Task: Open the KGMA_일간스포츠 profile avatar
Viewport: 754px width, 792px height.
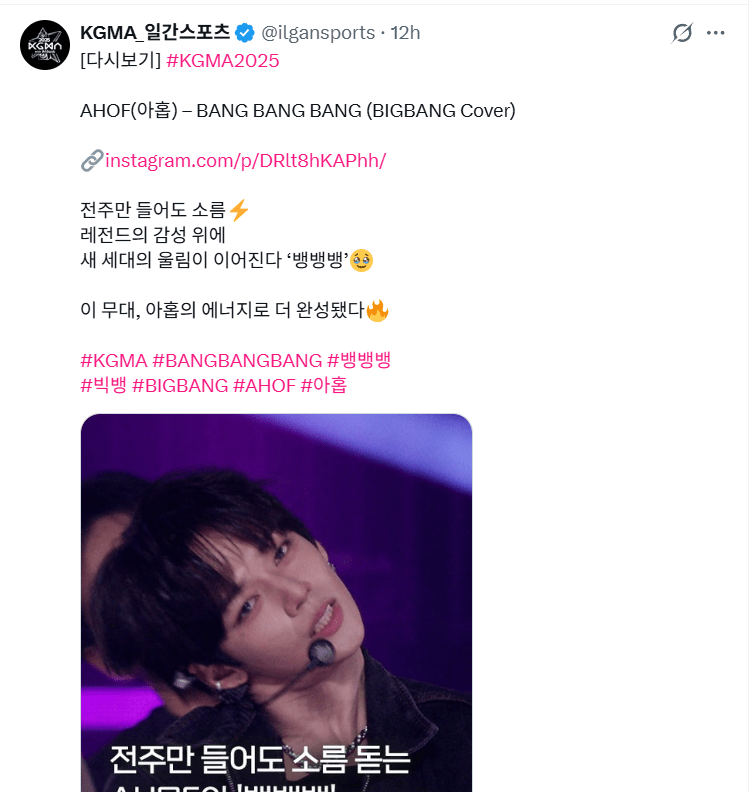Action: (x=45, y=45)
